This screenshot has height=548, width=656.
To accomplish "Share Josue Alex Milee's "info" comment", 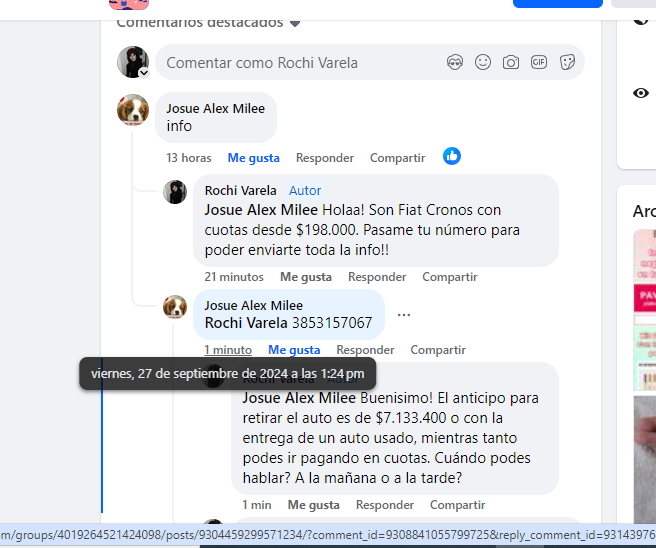I will (x=397, y=158).
